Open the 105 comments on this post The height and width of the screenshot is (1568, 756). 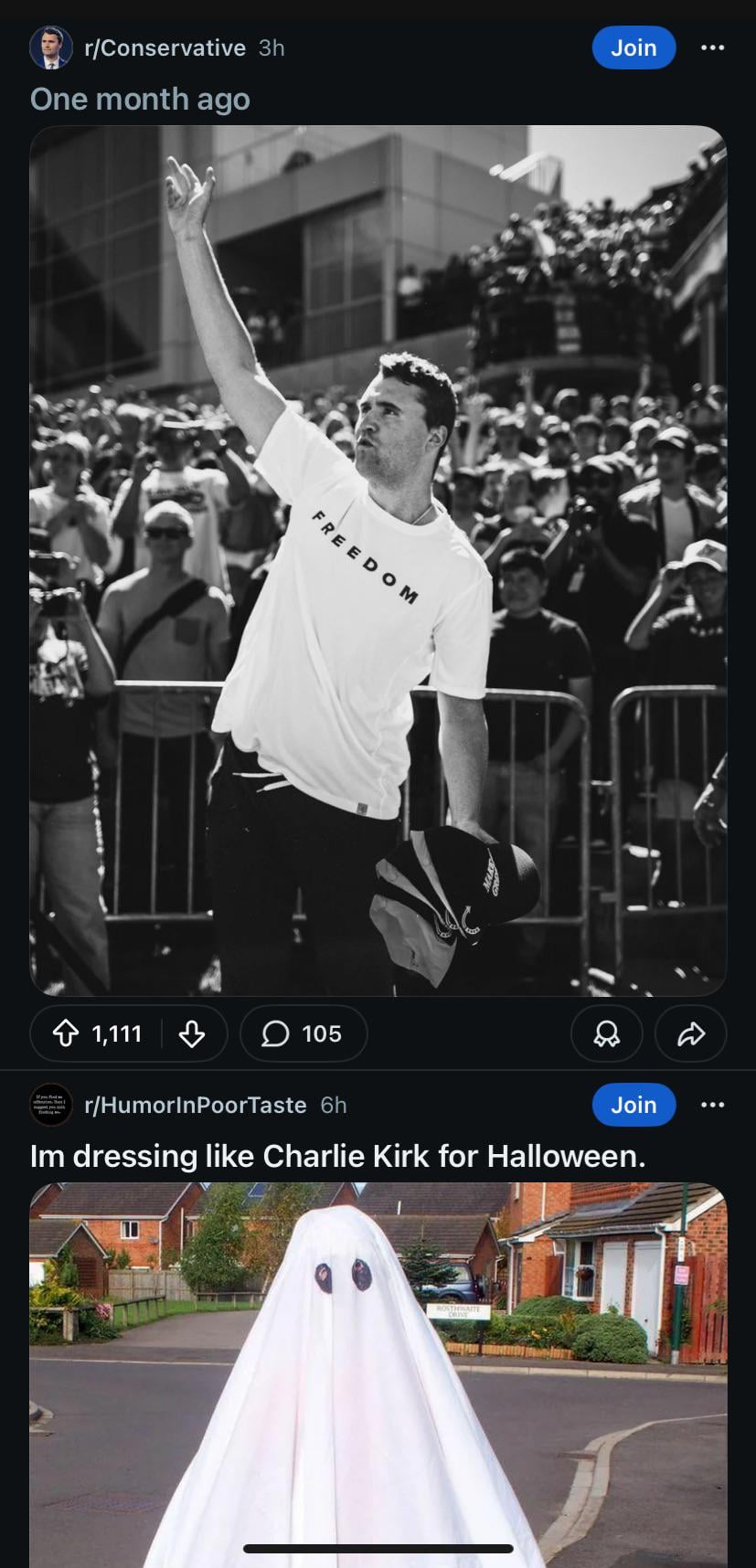coord(303,1033)
